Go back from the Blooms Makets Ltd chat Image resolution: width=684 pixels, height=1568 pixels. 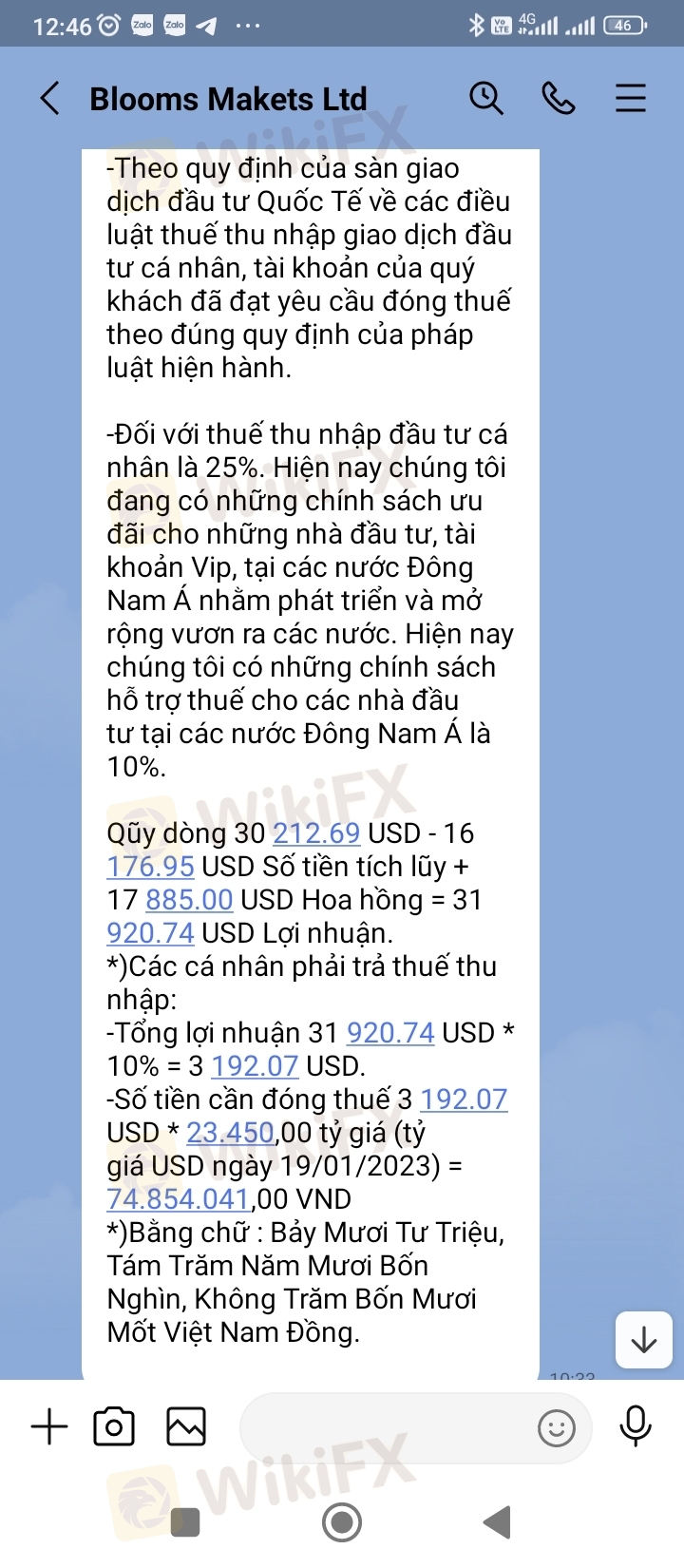click(50, 99)
